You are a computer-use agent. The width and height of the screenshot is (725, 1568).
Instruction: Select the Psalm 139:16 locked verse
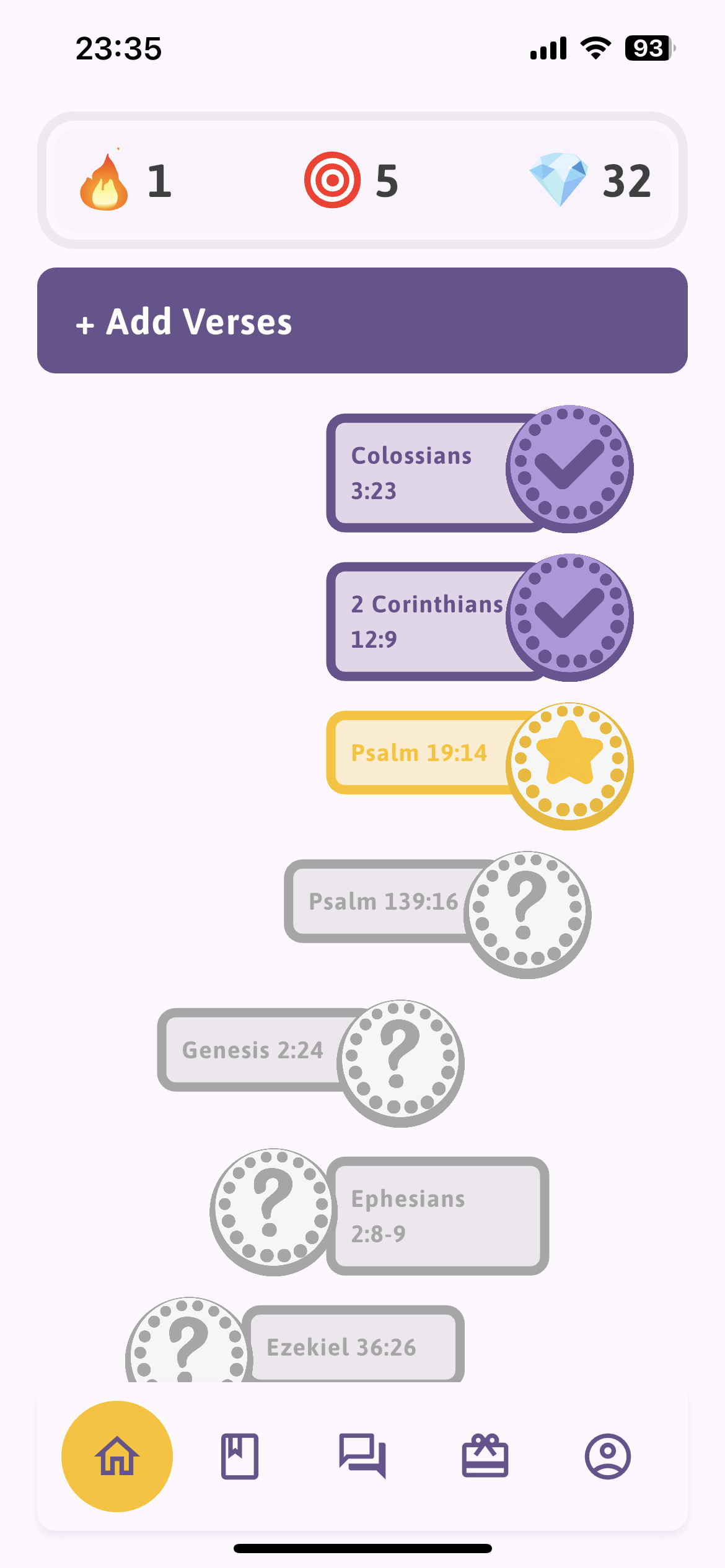click(x=397, y=902)
